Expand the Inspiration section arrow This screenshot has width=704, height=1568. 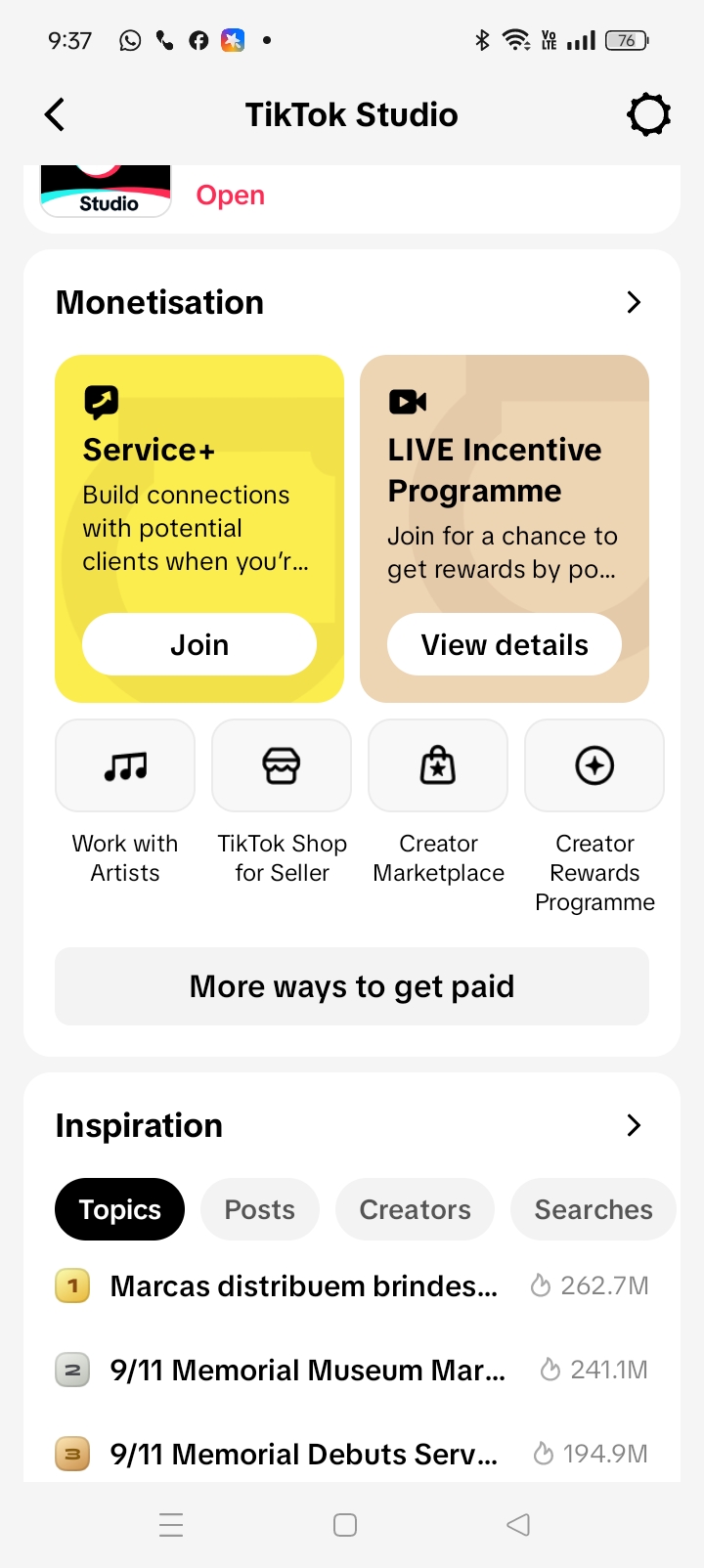634,1125
